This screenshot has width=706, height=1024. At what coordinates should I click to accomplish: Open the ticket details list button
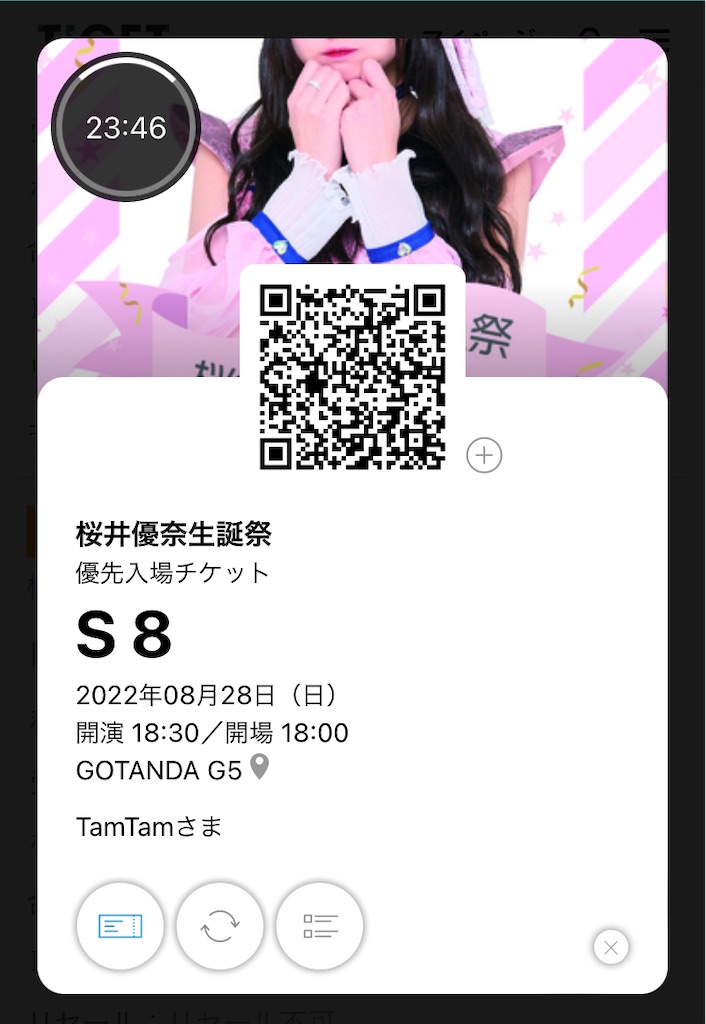tap(320, 926)
